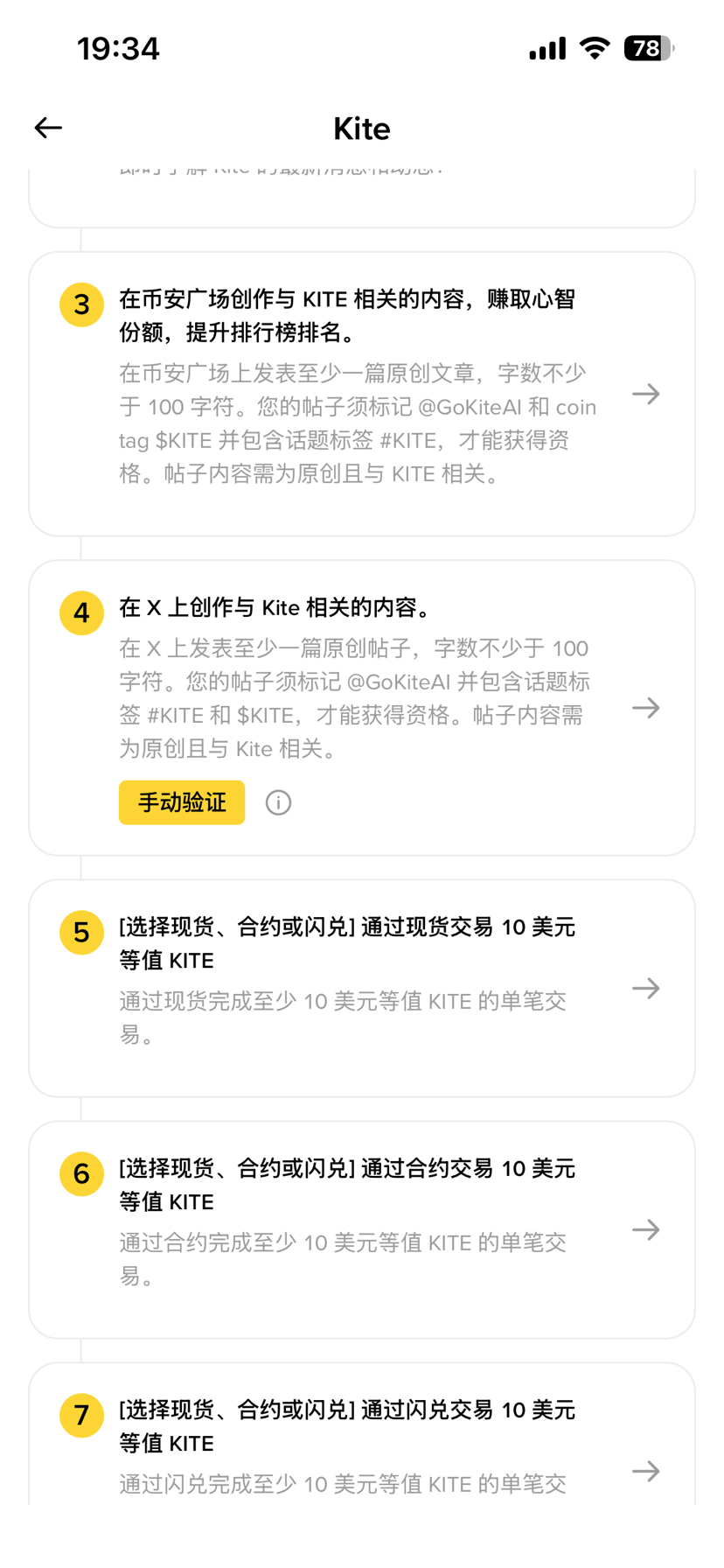Open task 6 futures trading 10 USD KITE
Image resolution: width=724 pixels, height=1568 pixels.
tap(646, 1229)
